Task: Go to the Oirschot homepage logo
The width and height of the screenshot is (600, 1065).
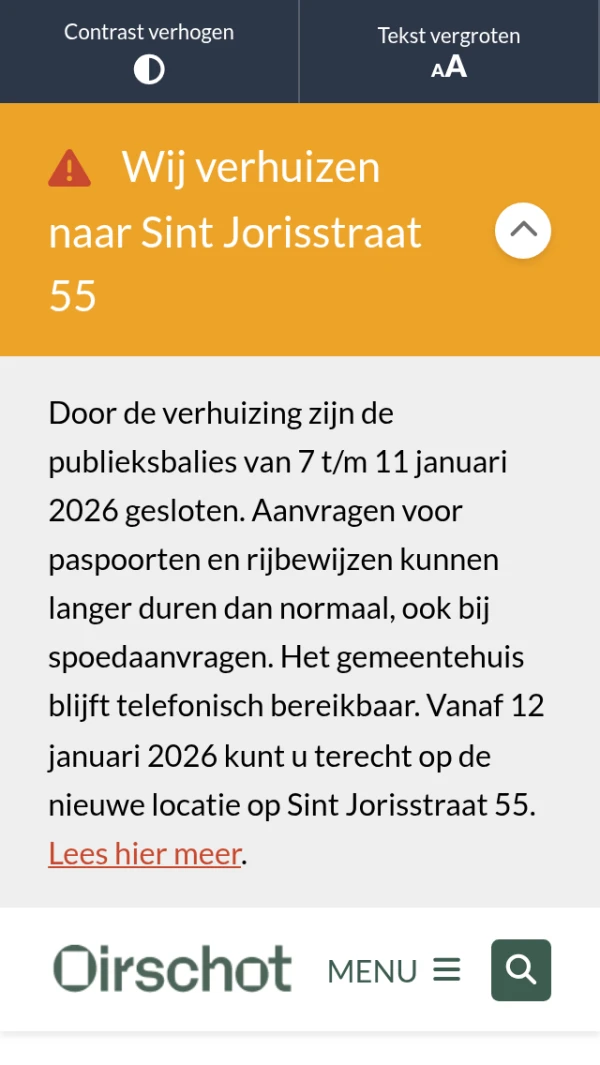Action: point(172,969)
